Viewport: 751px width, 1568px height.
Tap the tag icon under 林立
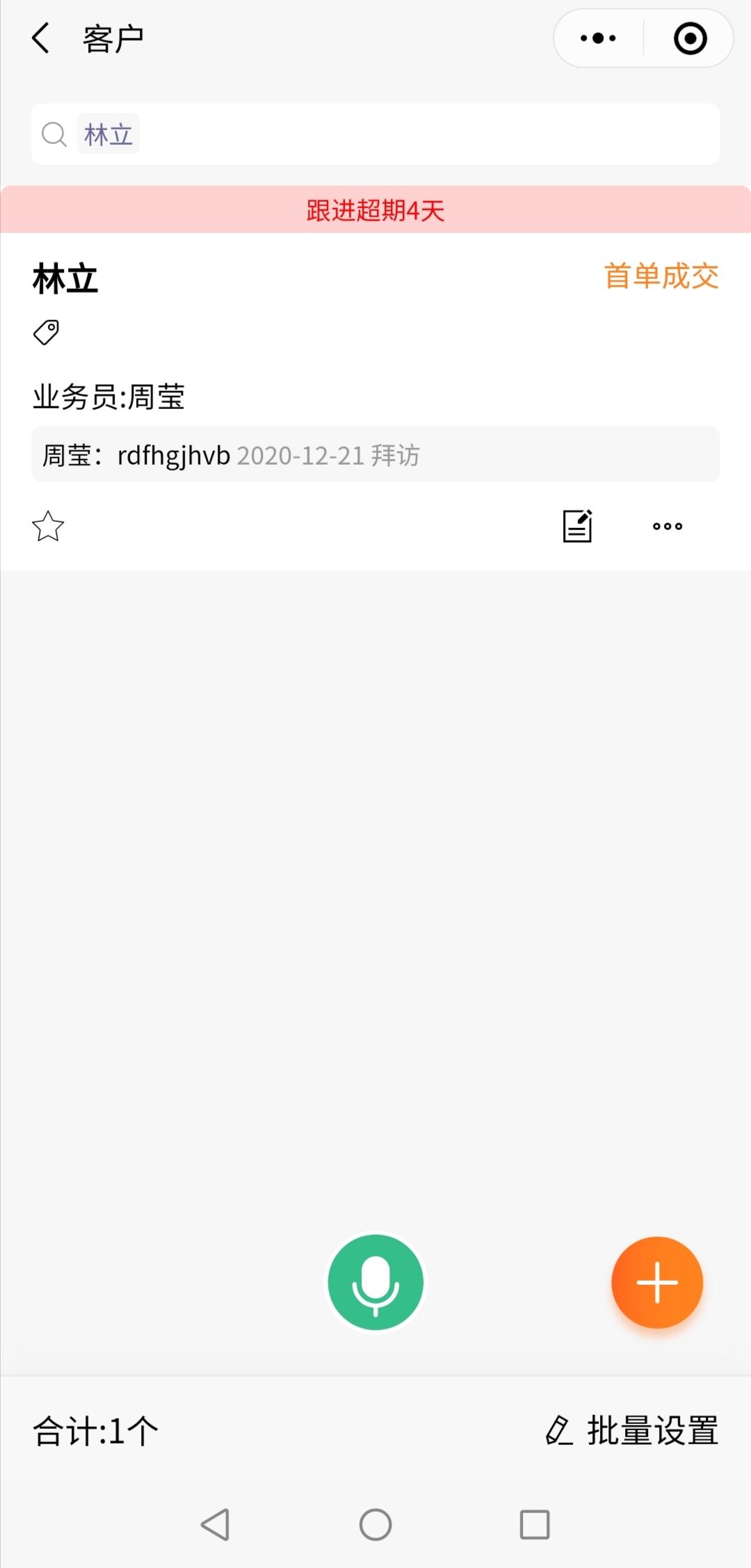tap(47, 333)
